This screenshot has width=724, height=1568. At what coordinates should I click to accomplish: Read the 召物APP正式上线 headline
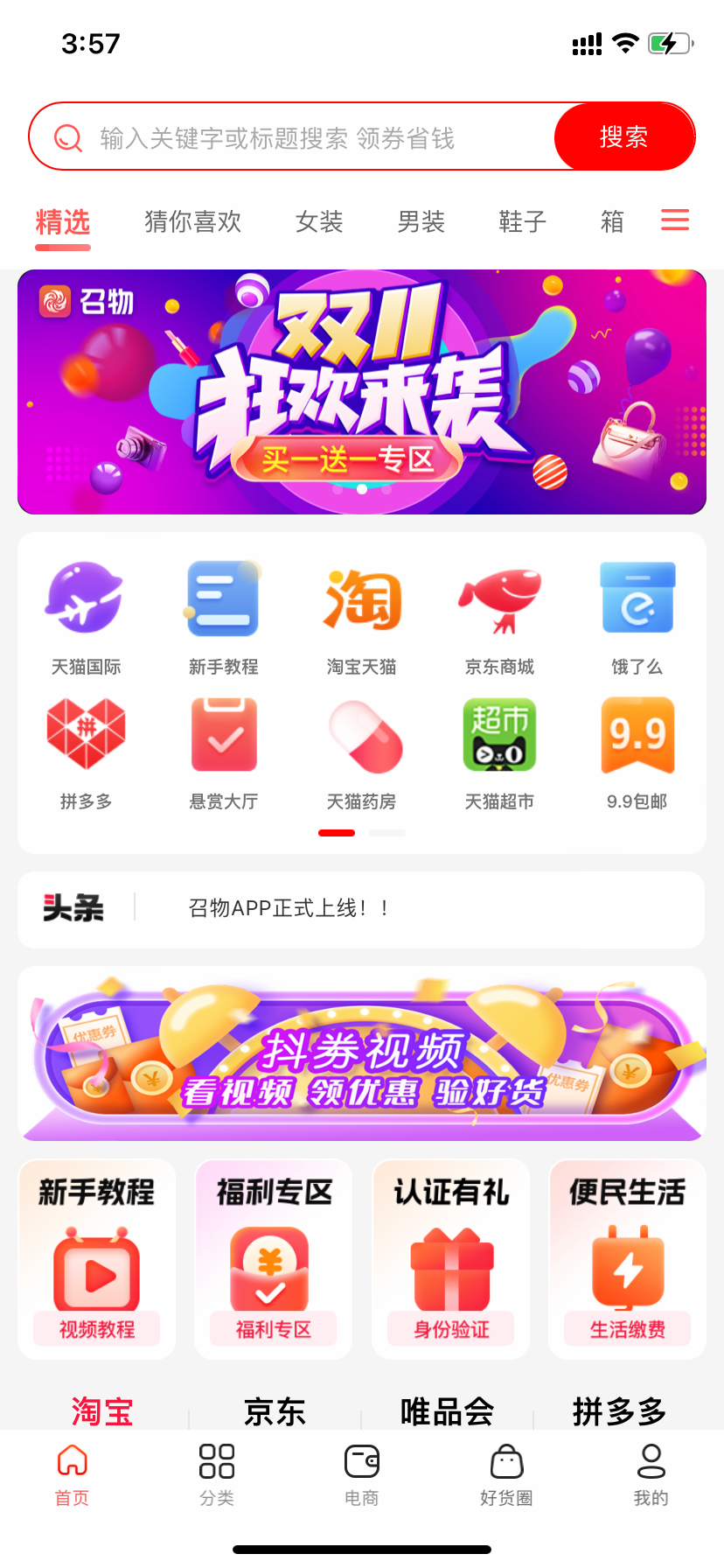click(x=289, y=908)
